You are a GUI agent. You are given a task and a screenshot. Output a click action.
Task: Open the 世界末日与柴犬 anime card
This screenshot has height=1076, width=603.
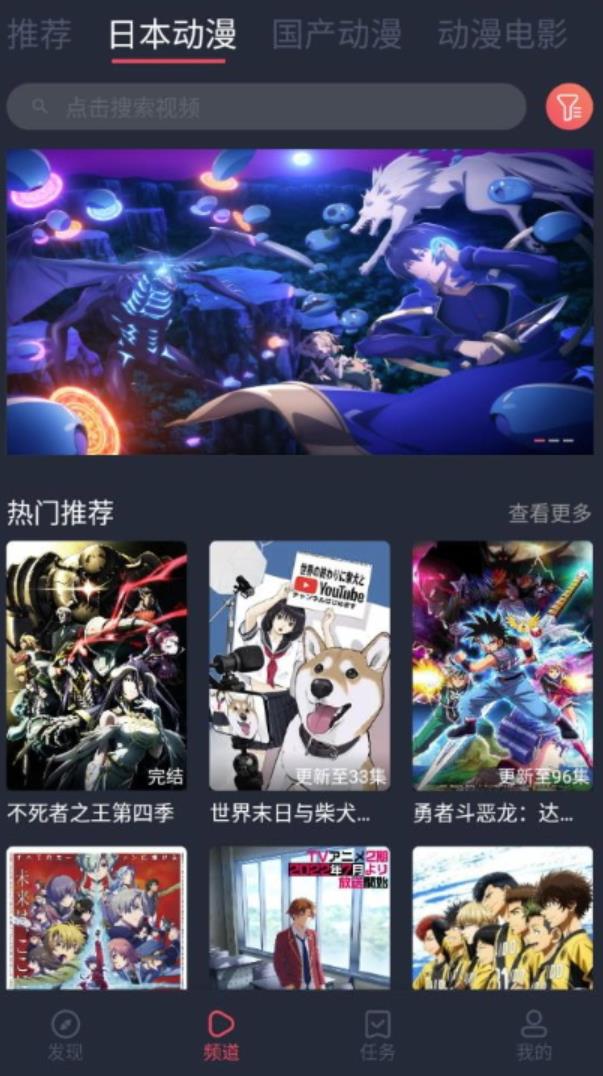tap(299, 665)
